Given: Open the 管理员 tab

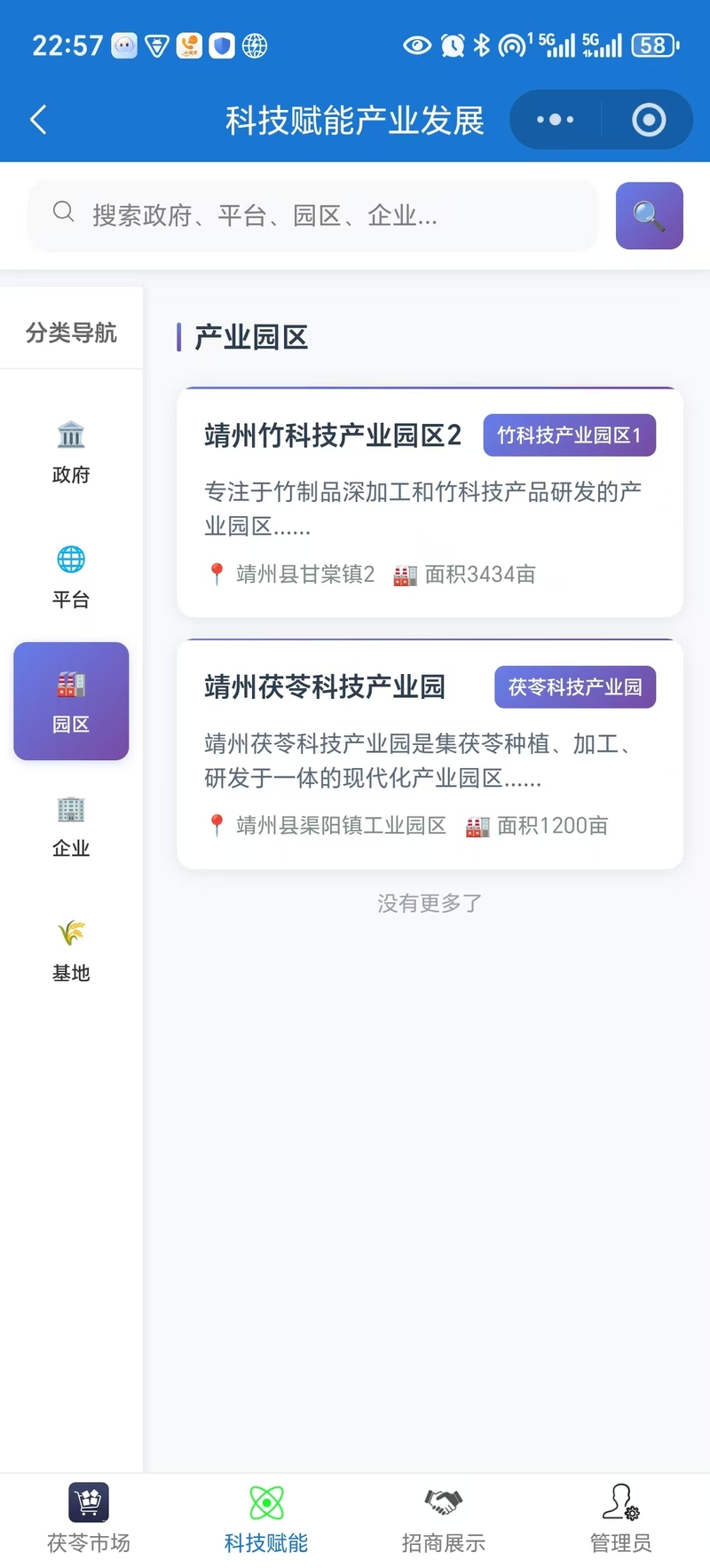Looking at the screenshot, I should click(621, 1518).
